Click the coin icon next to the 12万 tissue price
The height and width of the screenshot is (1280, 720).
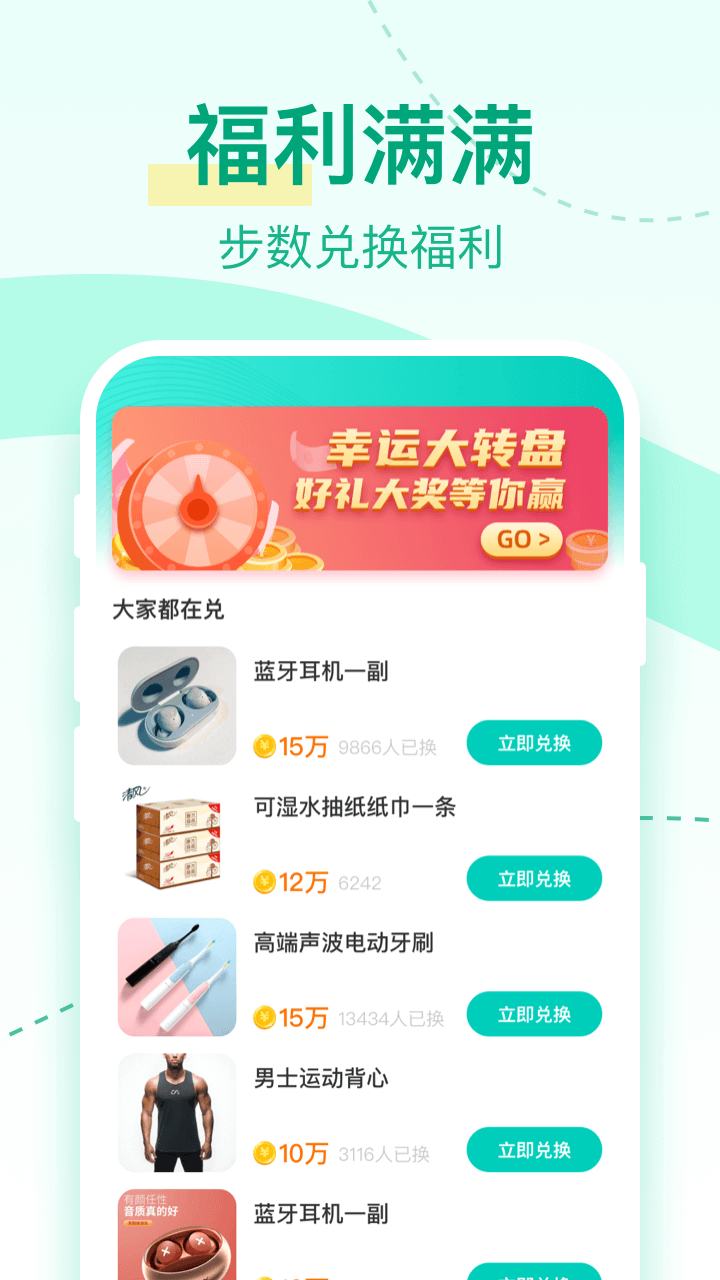click(263, 880)
